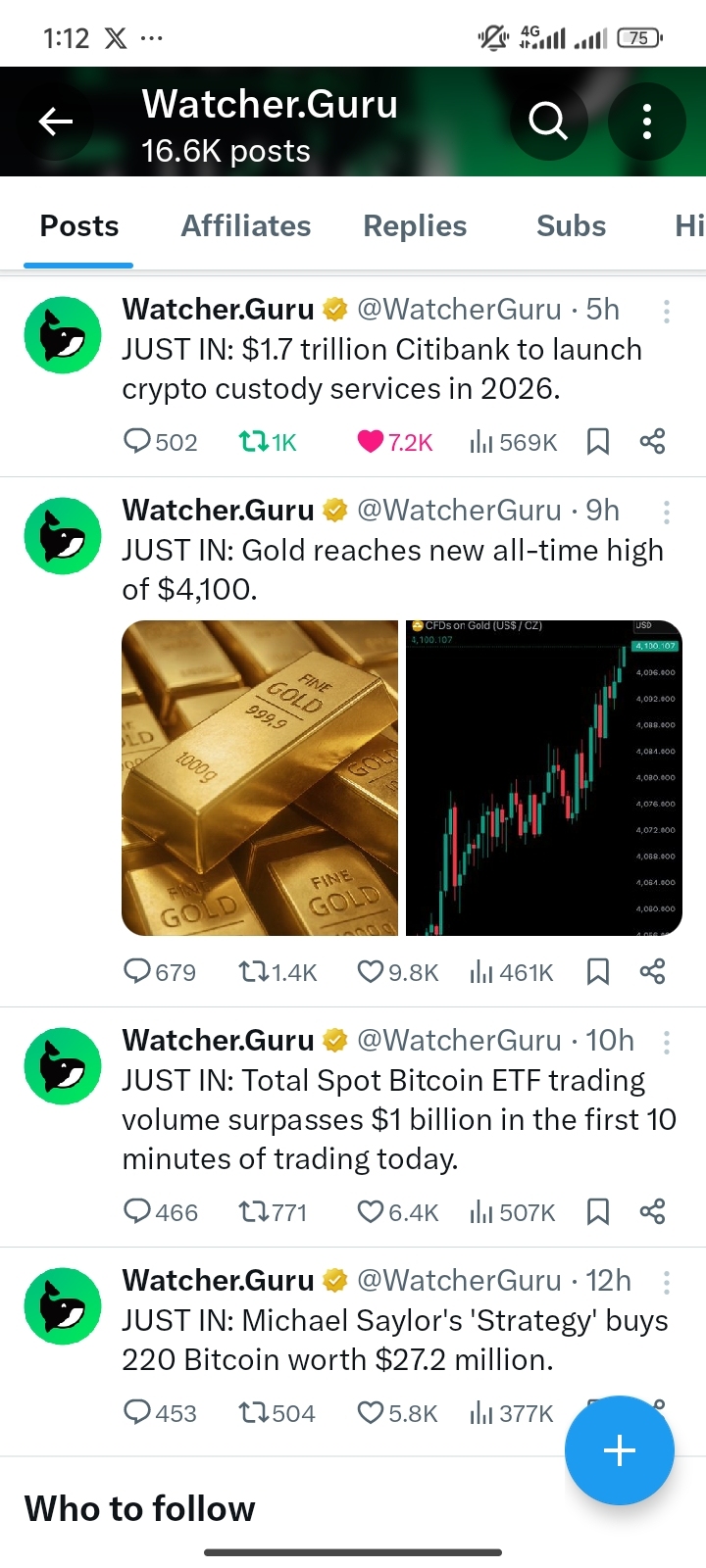Repost Michael Saylor's Strategy post
The image size is (706, 1568).
tap(254, 1413)
